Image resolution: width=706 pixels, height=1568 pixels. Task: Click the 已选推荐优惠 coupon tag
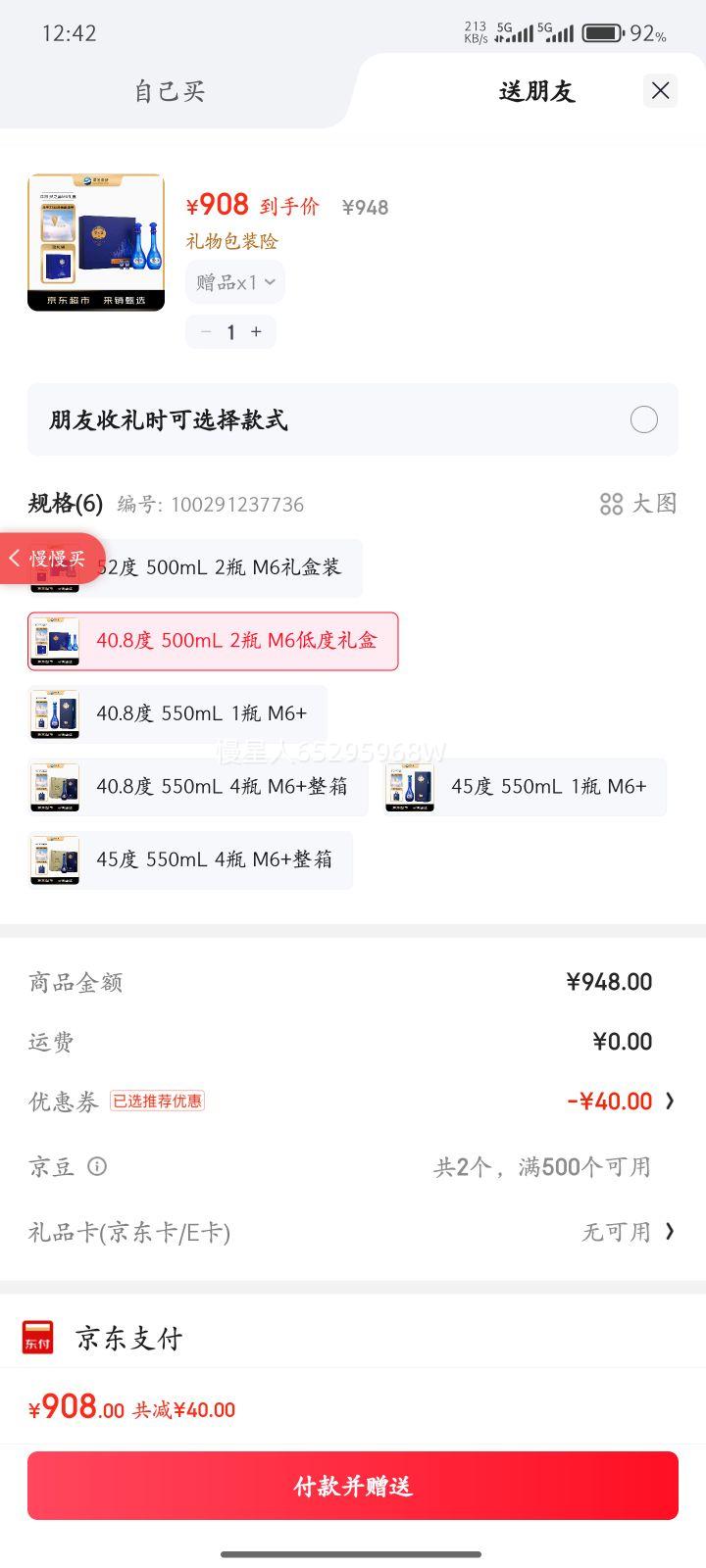[159, 1100]
